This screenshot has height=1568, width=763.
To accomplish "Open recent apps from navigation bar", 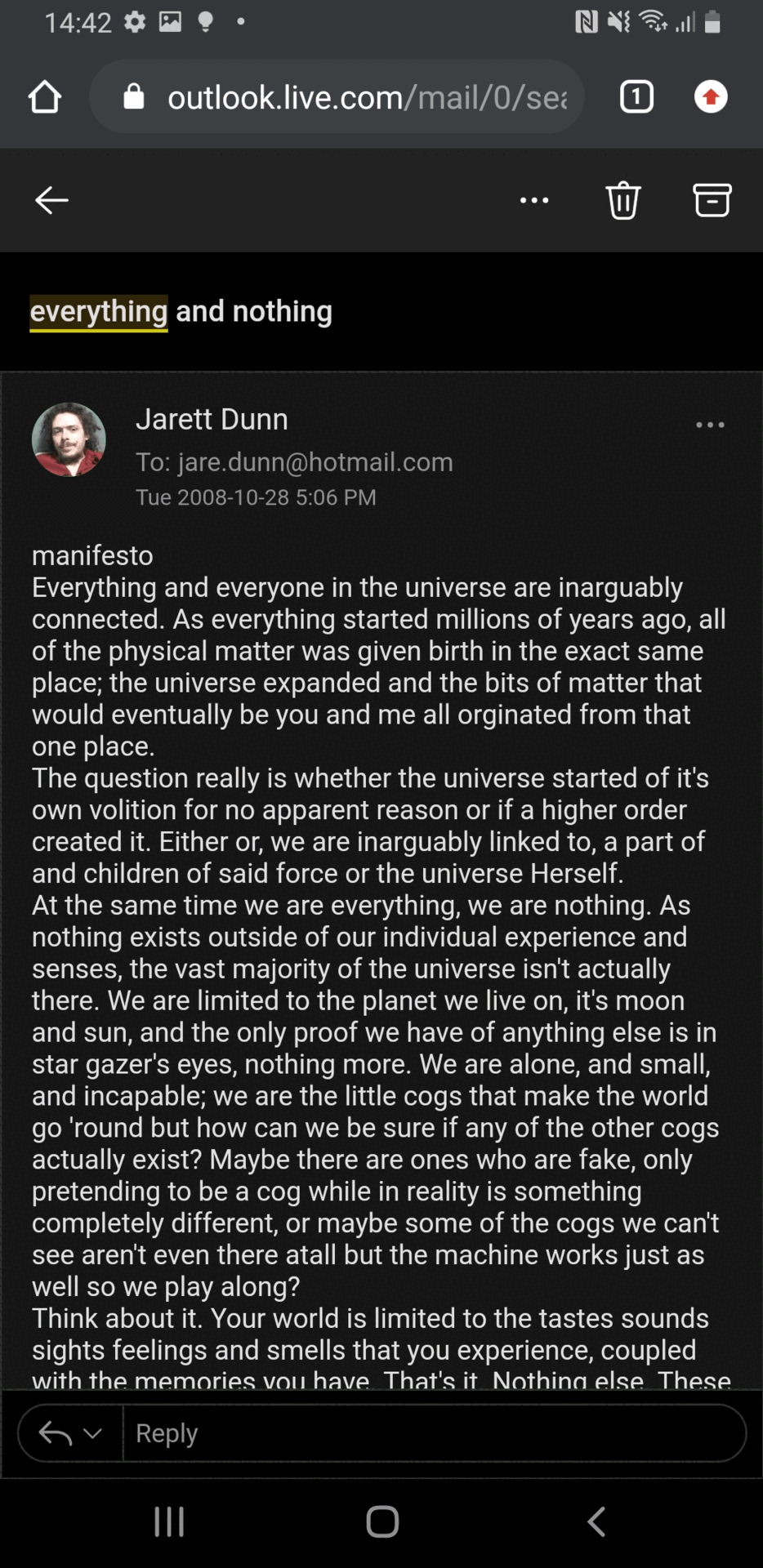I will coord(169,1521).
